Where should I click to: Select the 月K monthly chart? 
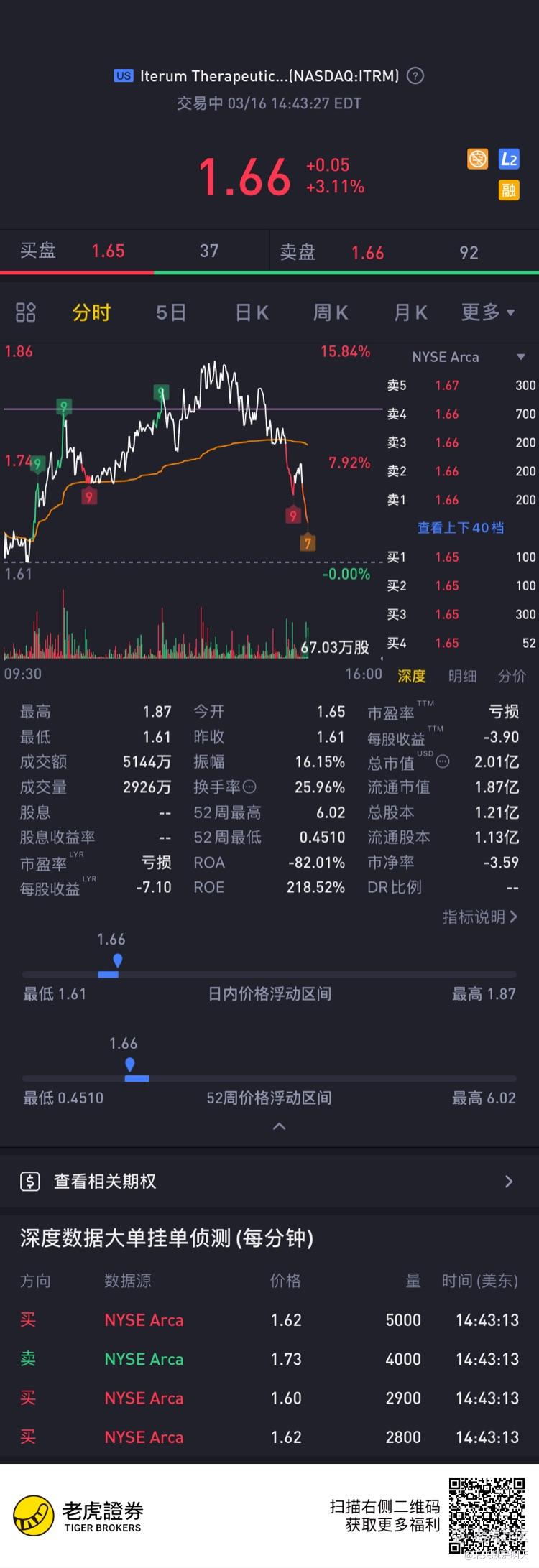[x=410, y=312]
